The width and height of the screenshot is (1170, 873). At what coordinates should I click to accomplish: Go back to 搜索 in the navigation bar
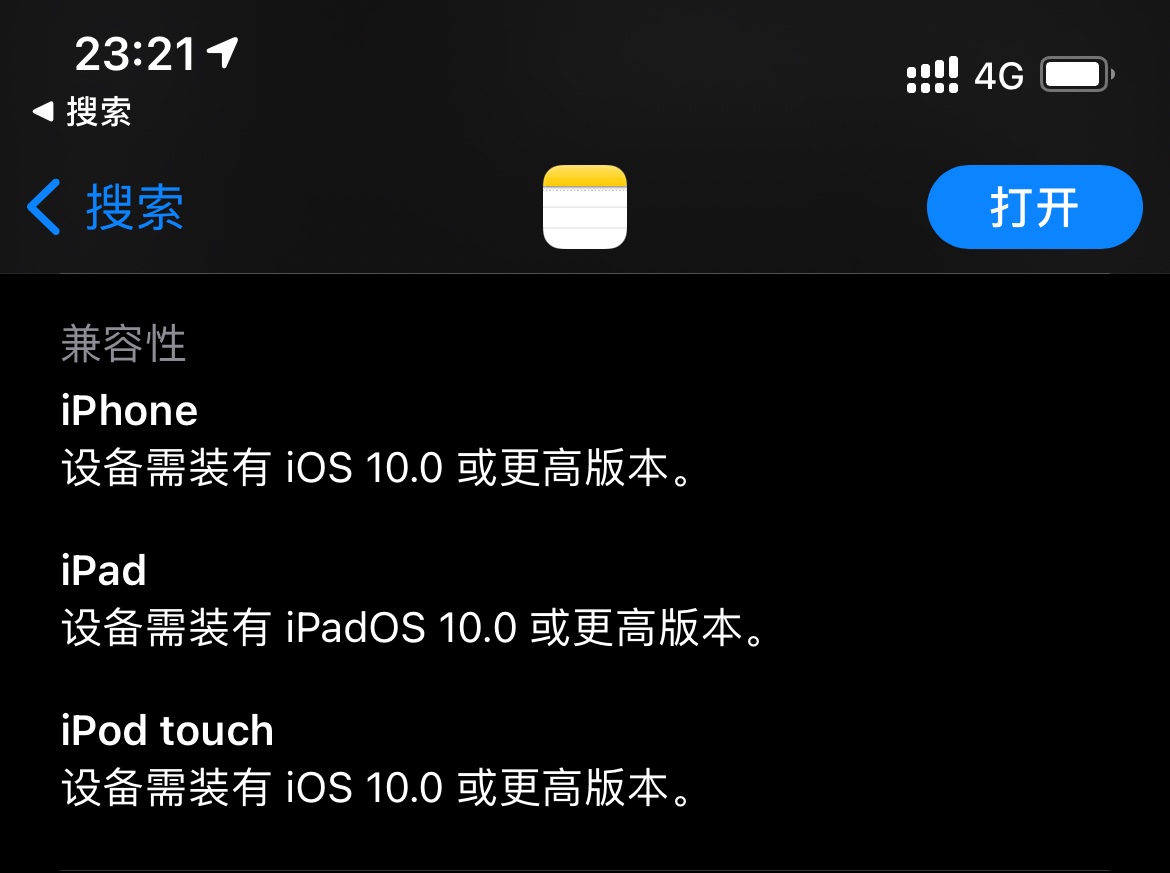point(106,208)
